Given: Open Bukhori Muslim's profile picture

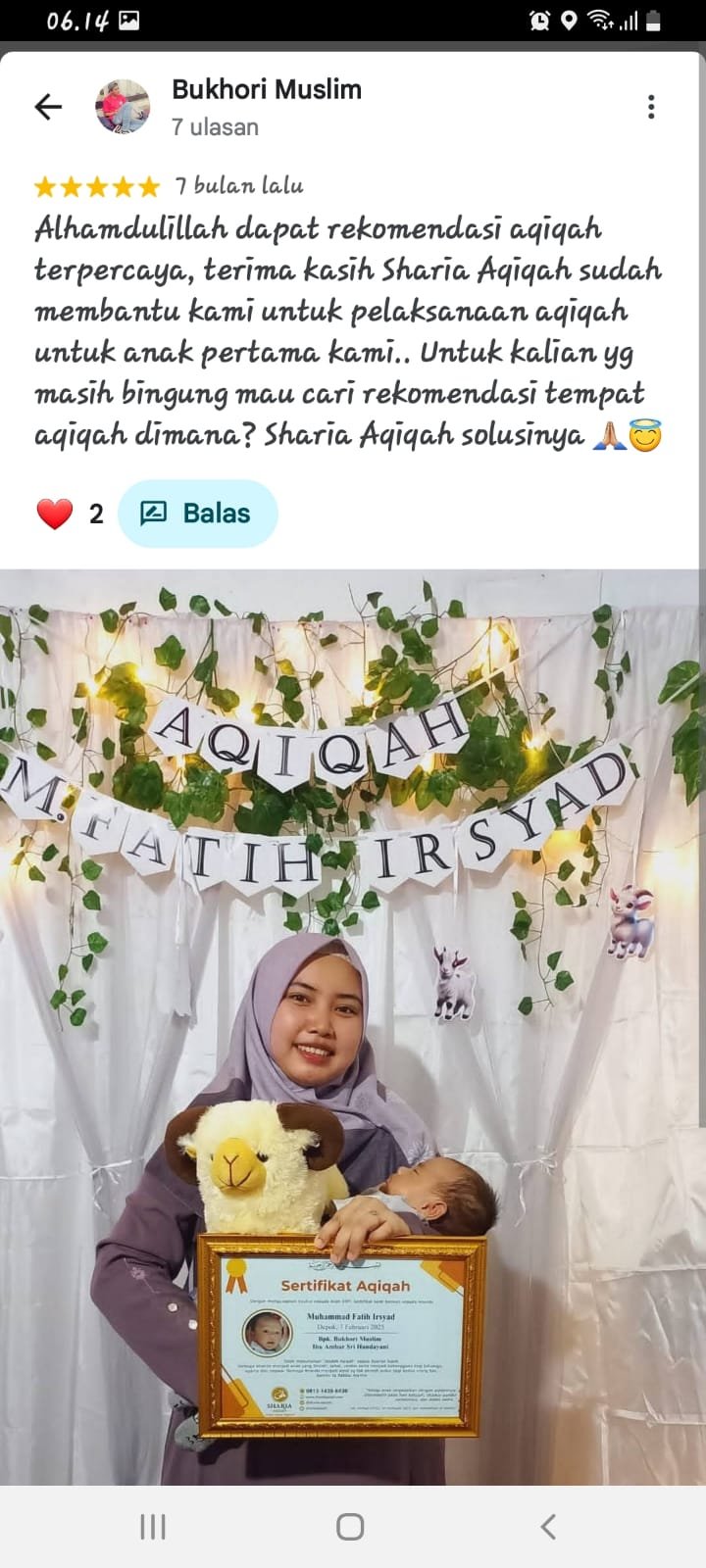Looking at the screenshot, I should pos(123,107).
